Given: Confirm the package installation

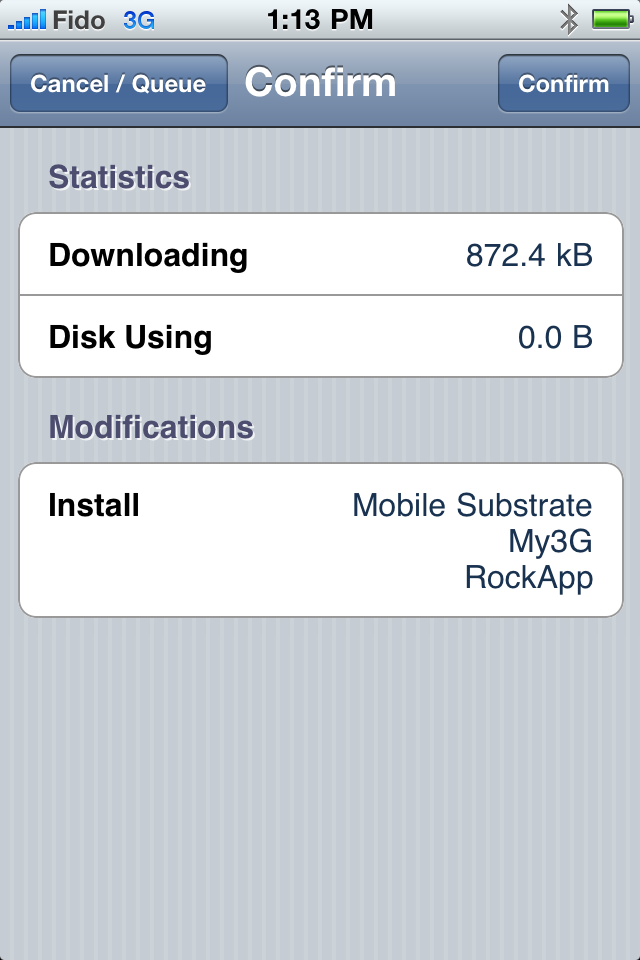Looking at the screenshot, I should pos(563,84).
